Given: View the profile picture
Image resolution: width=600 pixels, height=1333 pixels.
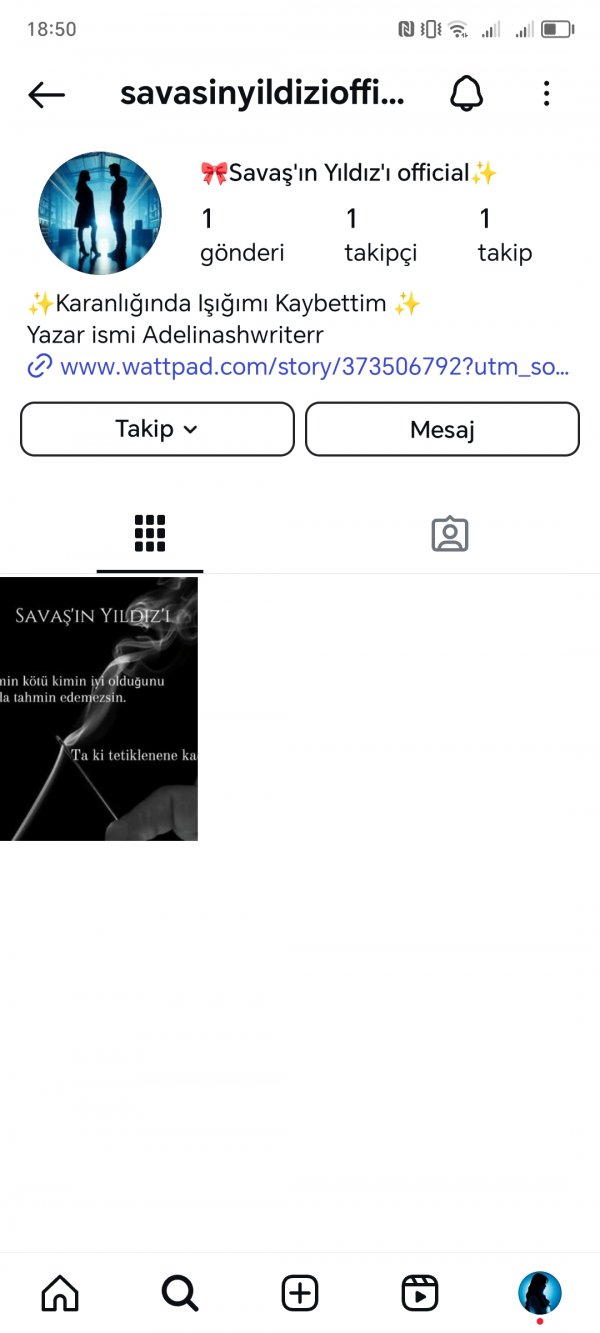Looking at the screenshot, I should pos(100,213).
